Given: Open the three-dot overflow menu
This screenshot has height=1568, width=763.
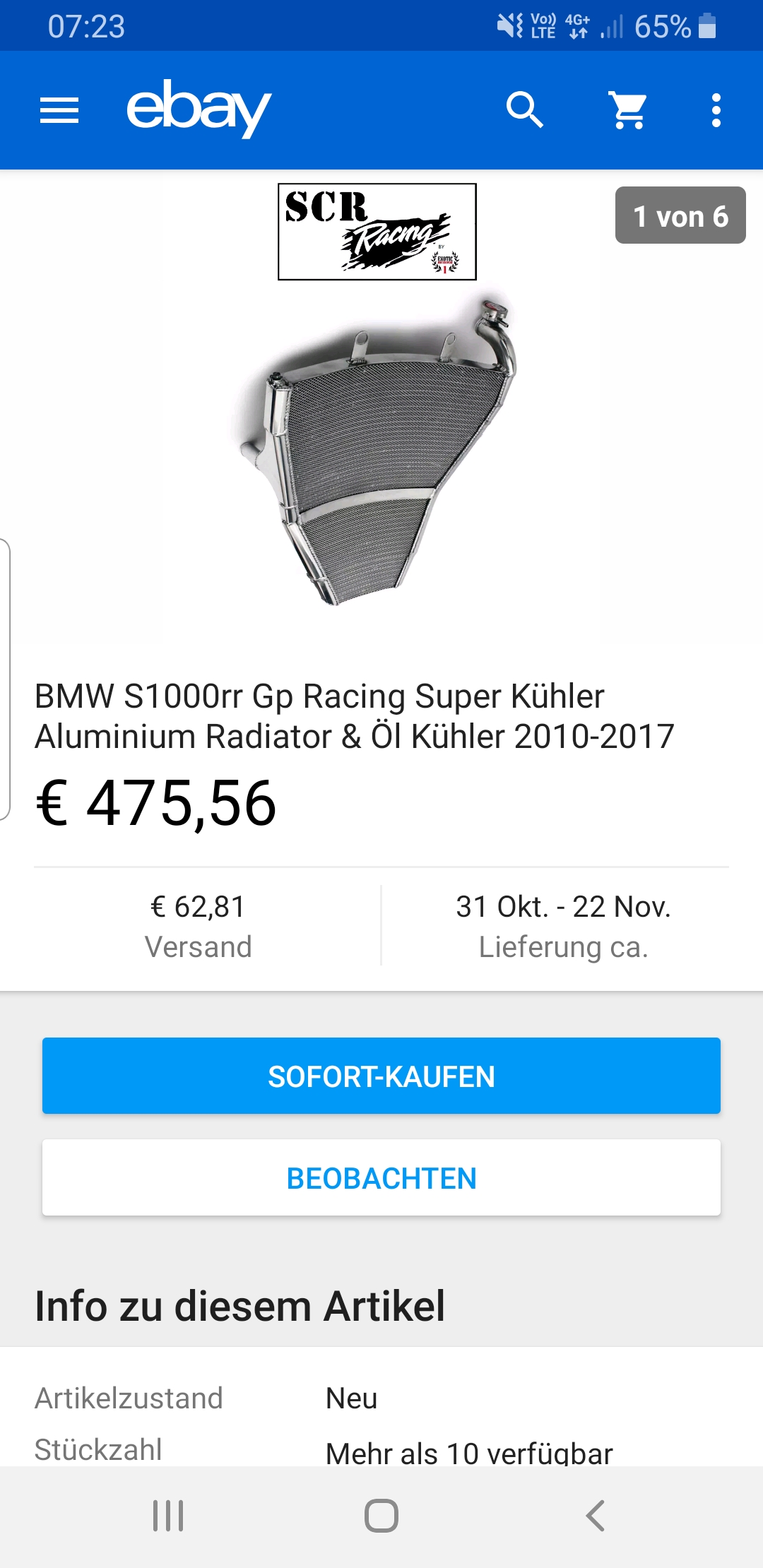Looking at the screenshot, I should click(716, 111).
